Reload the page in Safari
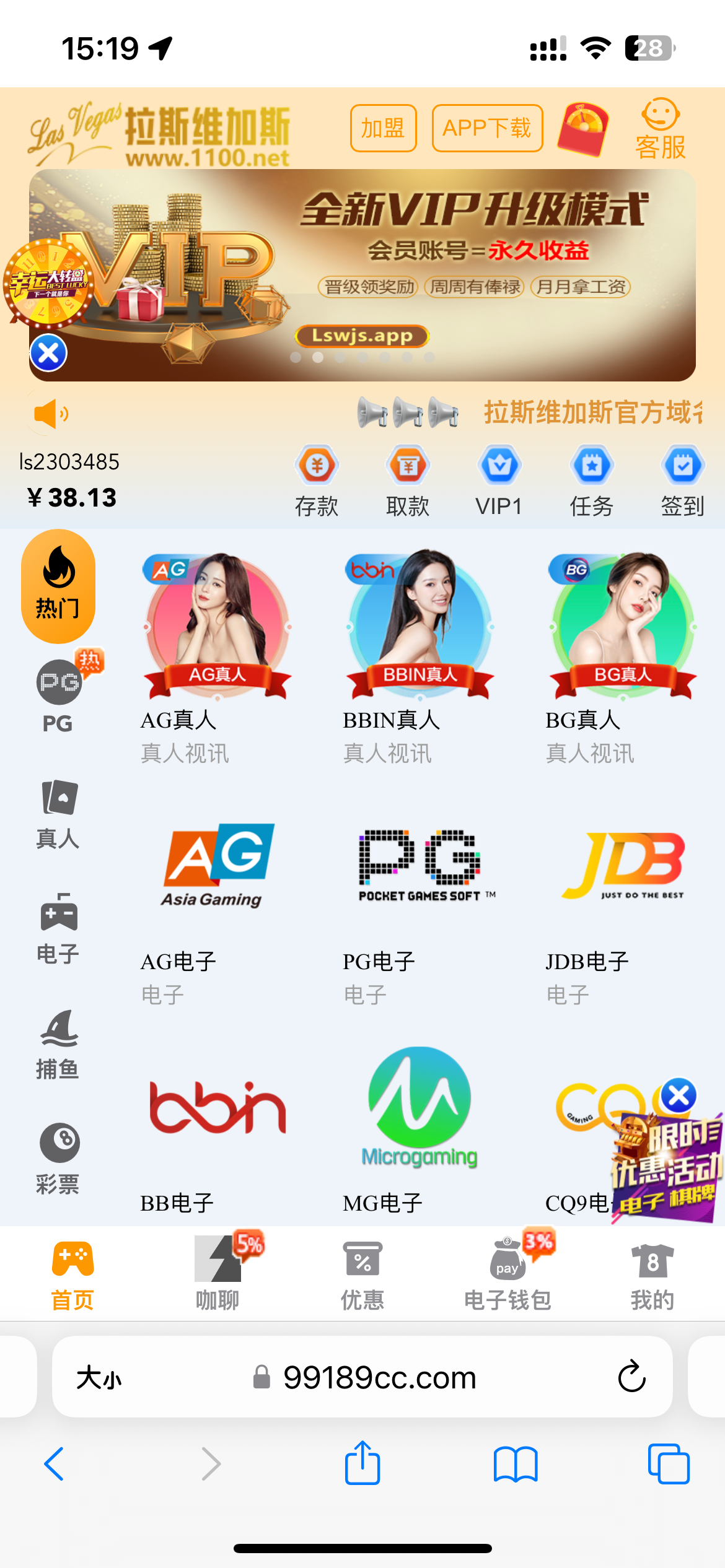The image size is (725, 1568). pos(631,1376)
